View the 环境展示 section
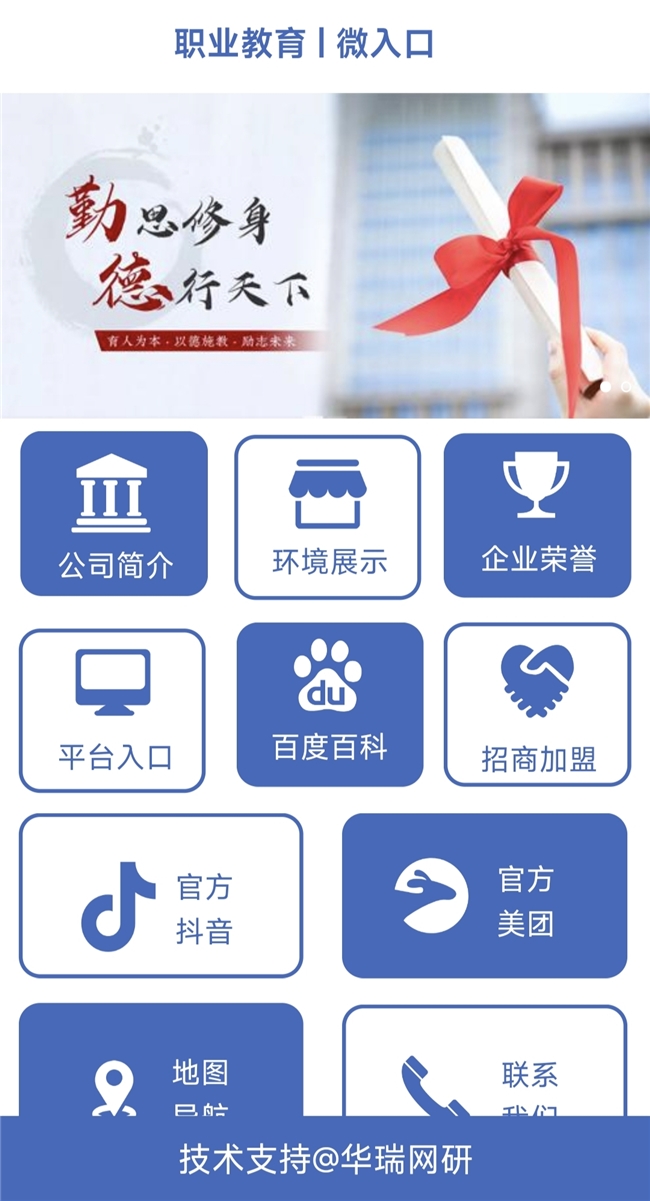This screenshot has height=1201, width=650. tap(328, 517)
